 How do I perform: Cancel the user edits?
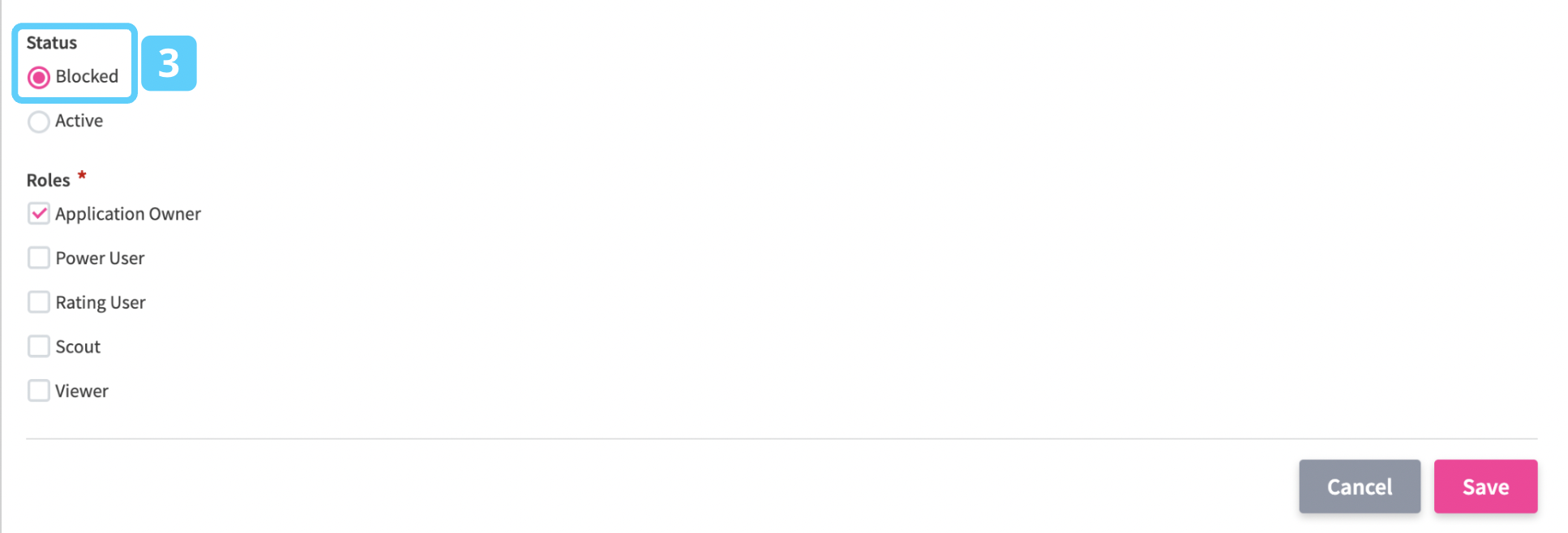click(x=1359, y=486)
